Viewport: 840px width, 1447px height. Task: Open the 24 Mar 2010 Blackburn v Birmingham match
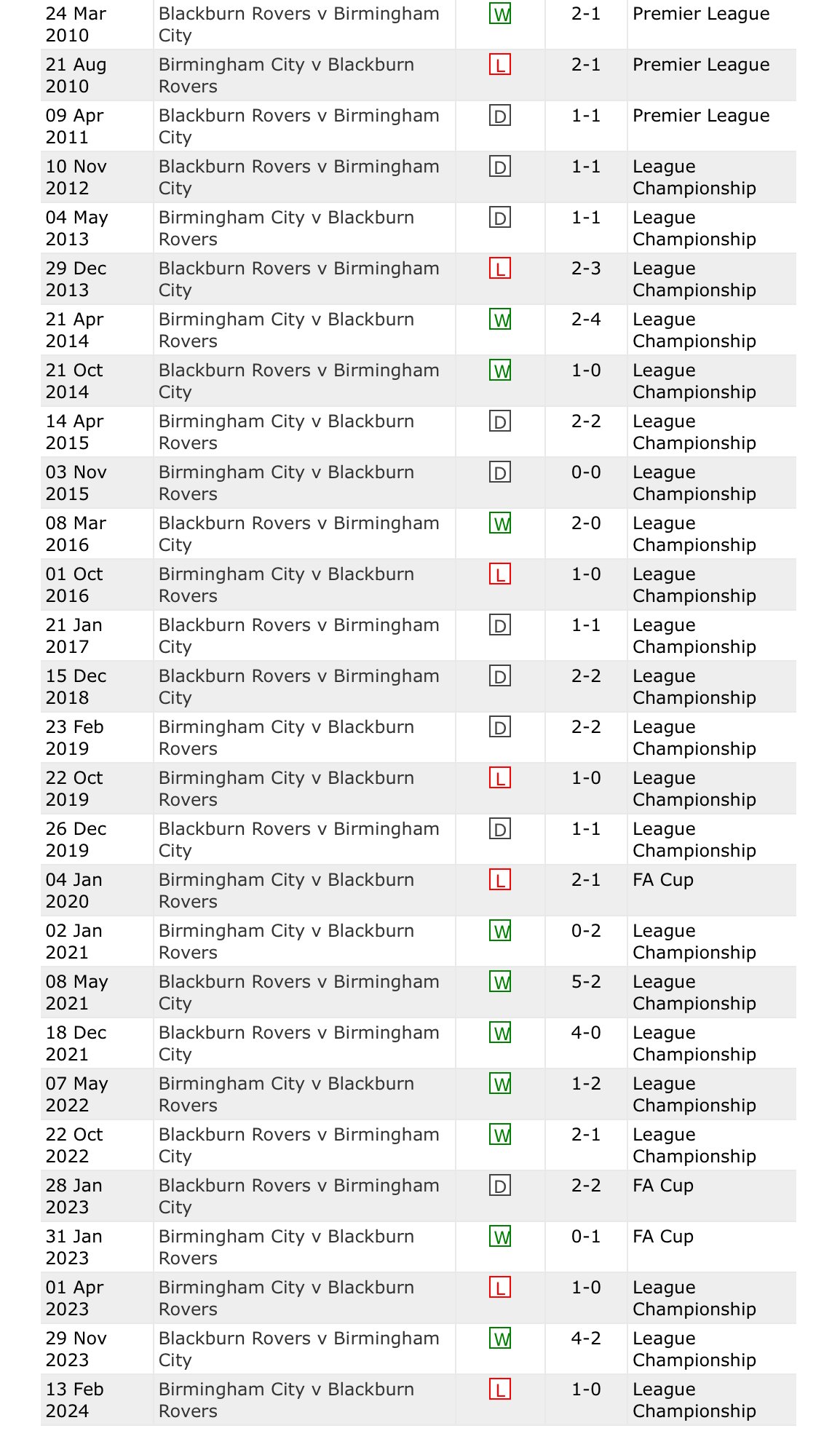click(298, 25)
